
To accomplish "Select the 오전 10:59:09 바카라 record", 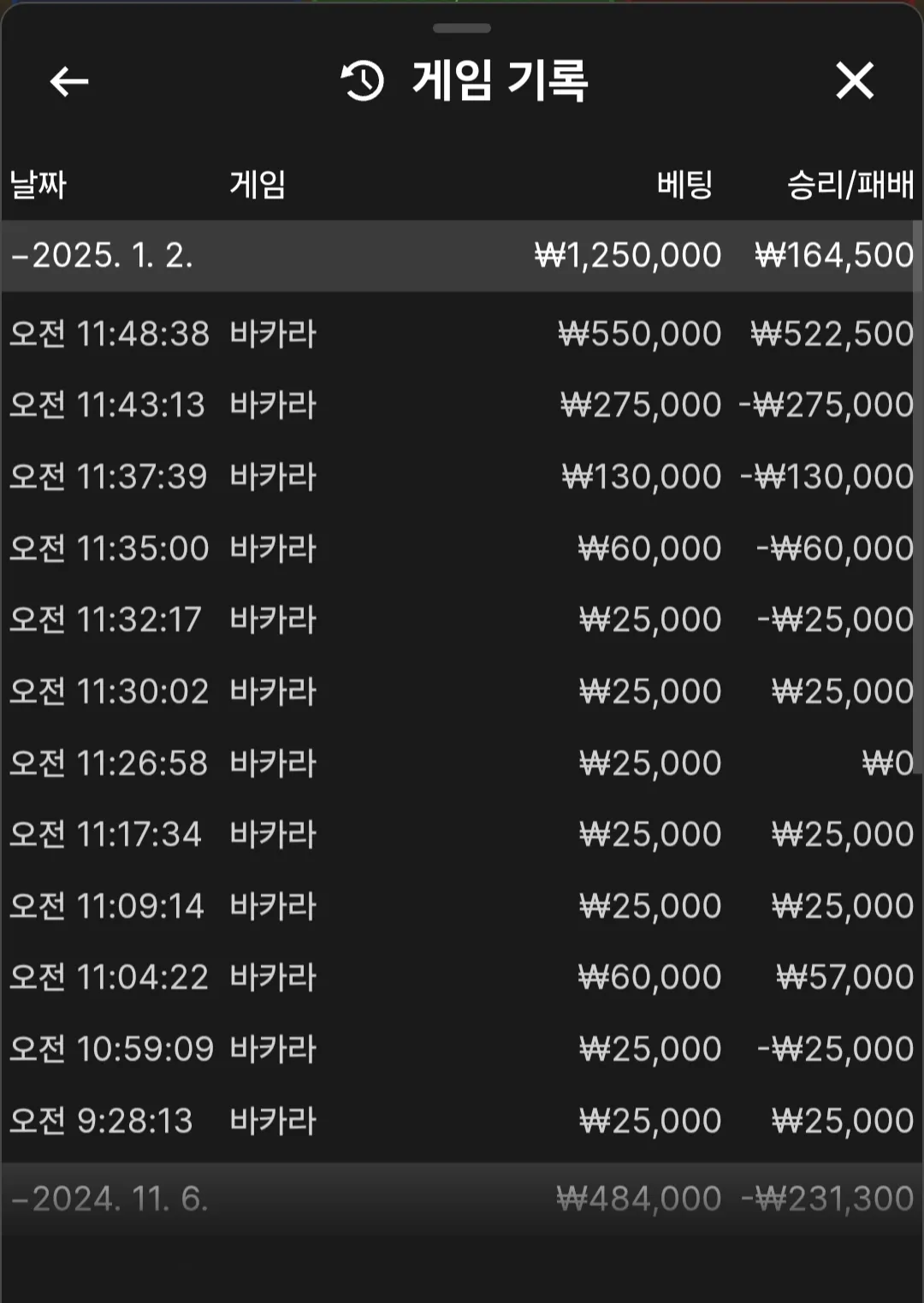I will (462, 1049).
